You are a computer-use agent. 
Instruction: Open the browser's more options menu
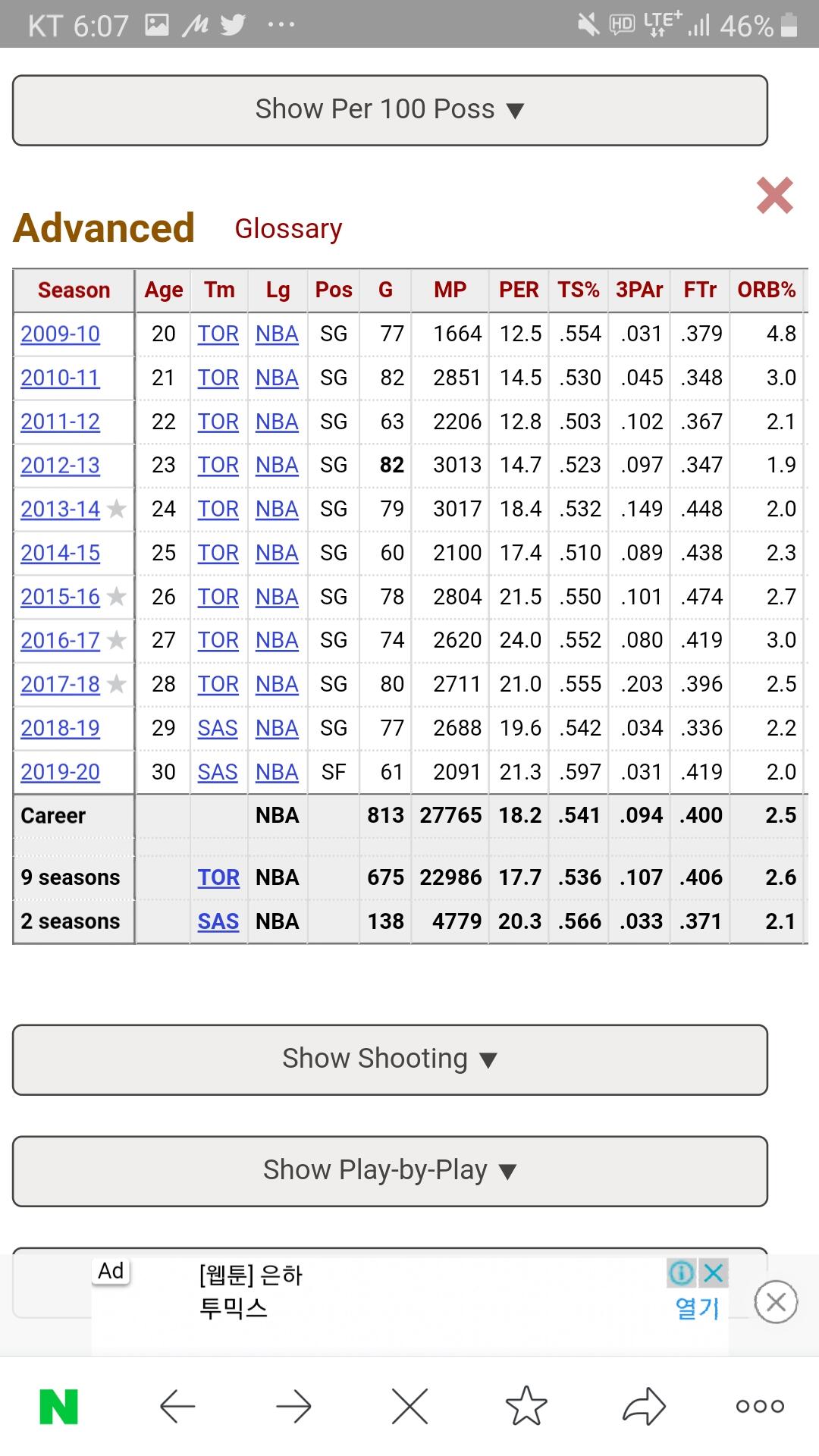[760, 1407]
